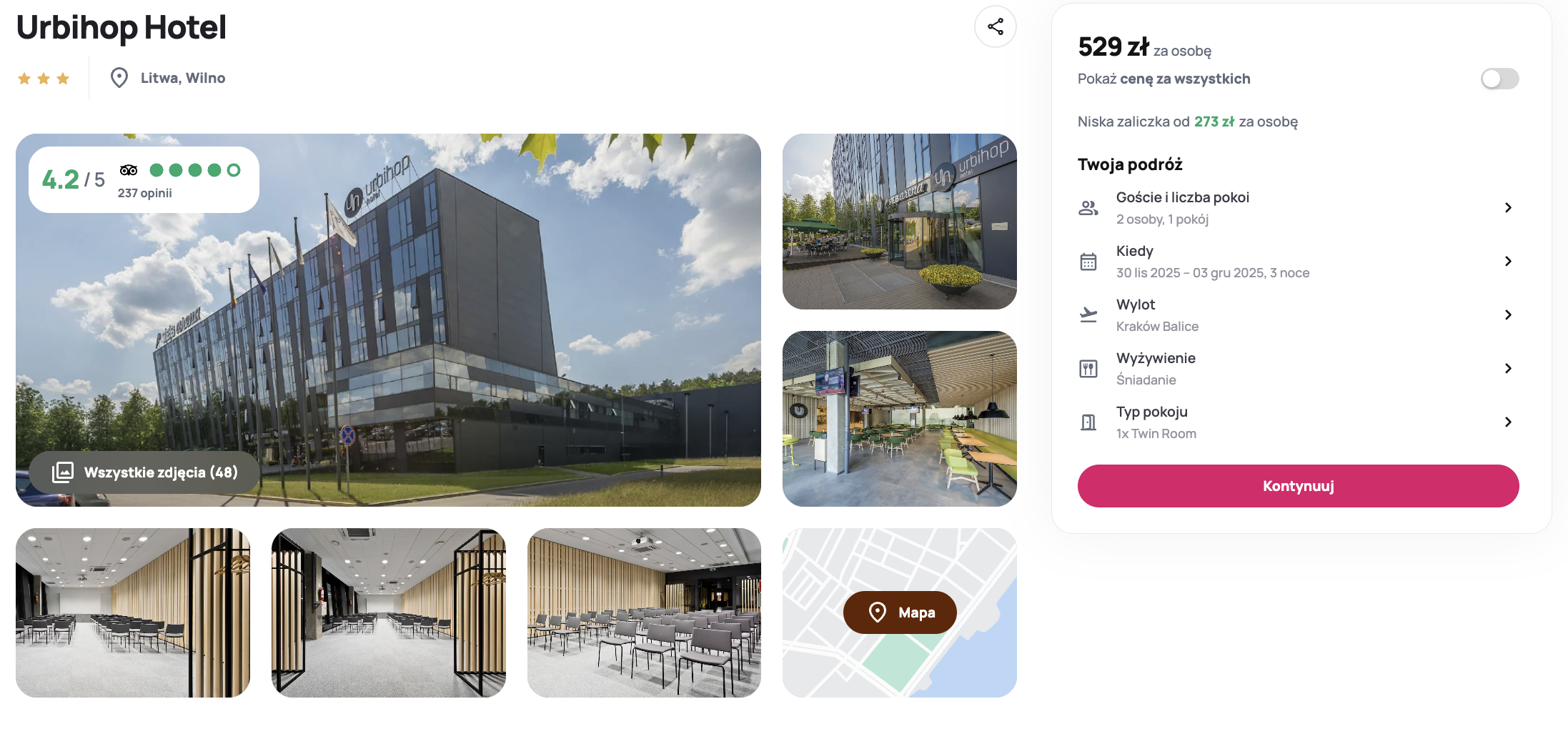Image resolution: width=1568 pixels, height=729 pixels.
Task: Change the Wylot departure airport
Action: click(1297, 315)
